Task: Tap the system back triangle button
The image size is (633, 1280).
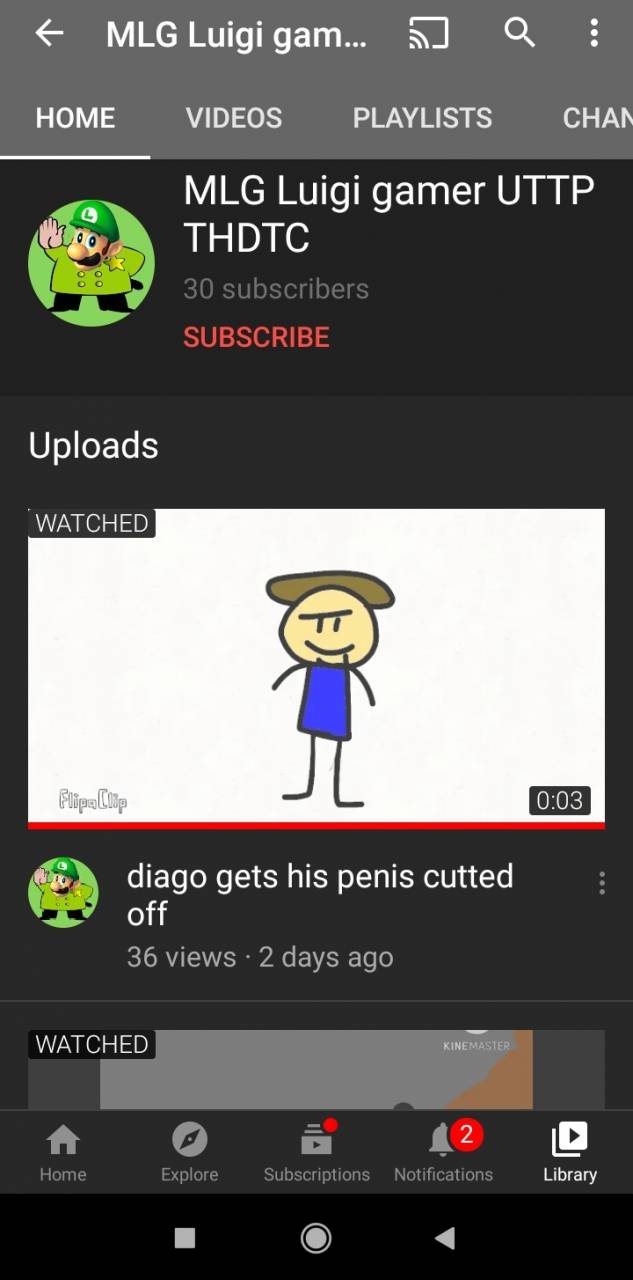Action: pyautogui.click(x=445, y=1238)
